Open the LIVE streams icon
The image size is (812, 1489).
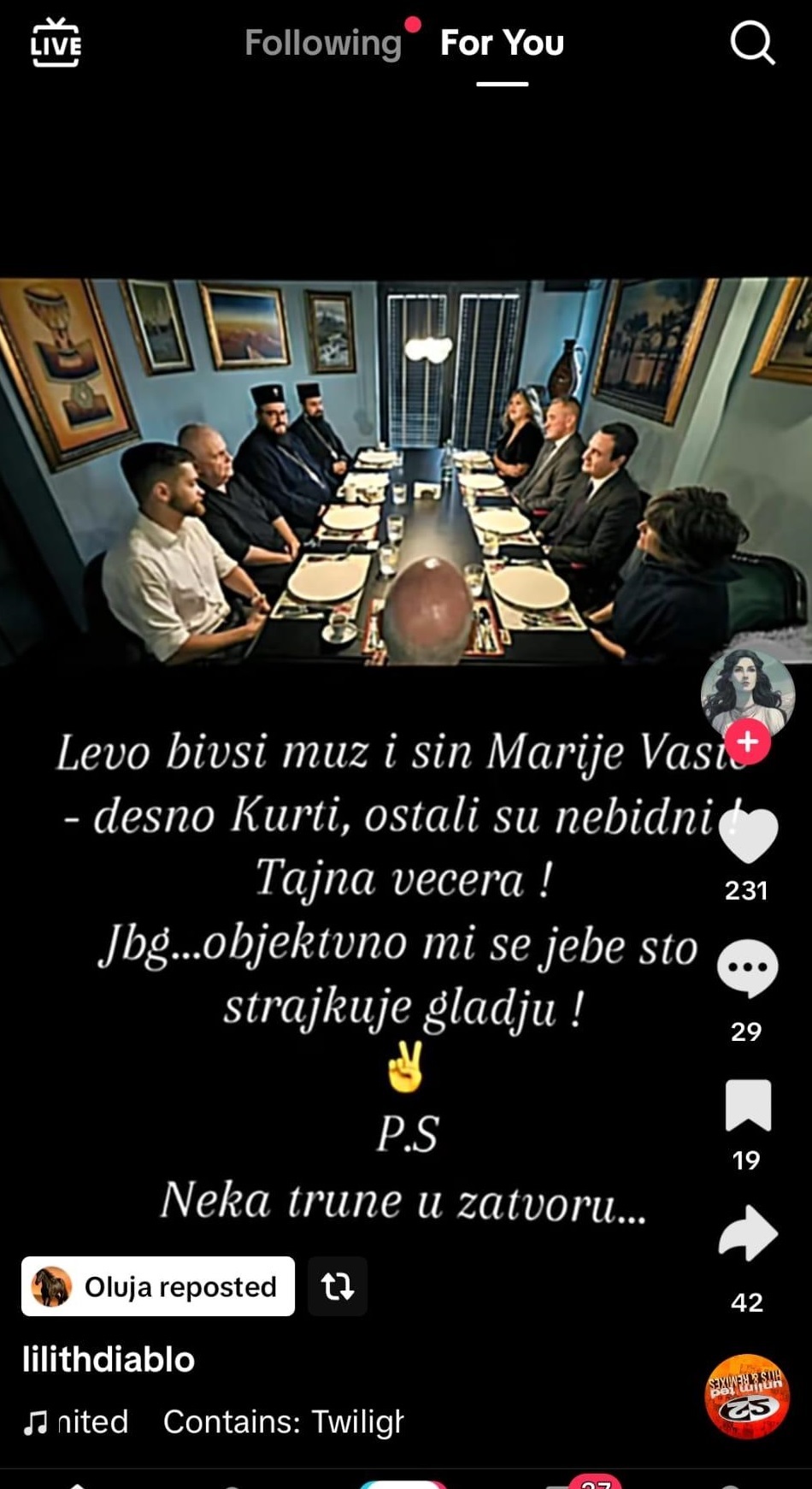(56, 43)
